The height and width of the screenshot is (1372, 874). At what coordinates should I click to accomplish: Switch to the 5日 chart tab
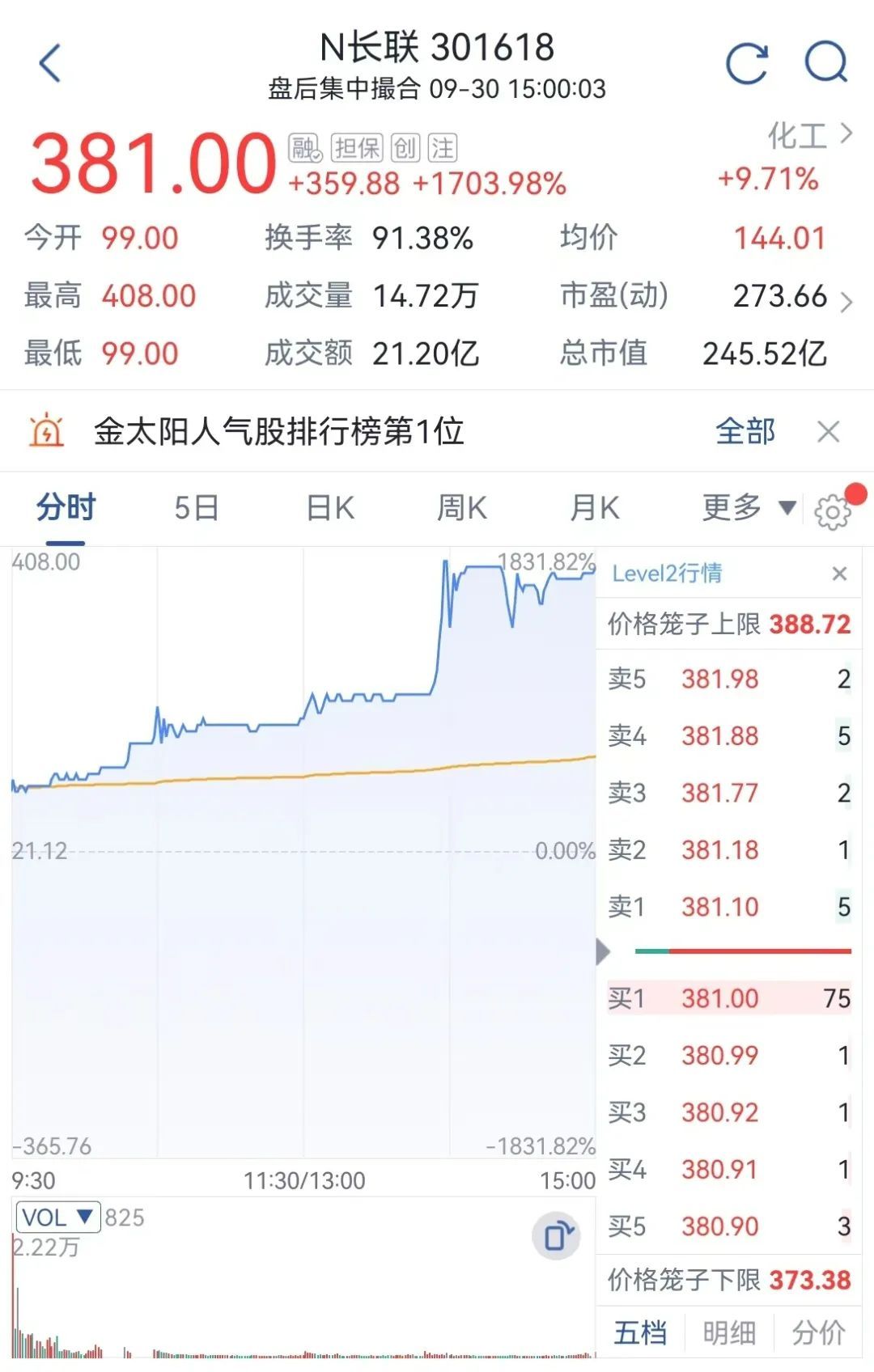pos(197,508)
